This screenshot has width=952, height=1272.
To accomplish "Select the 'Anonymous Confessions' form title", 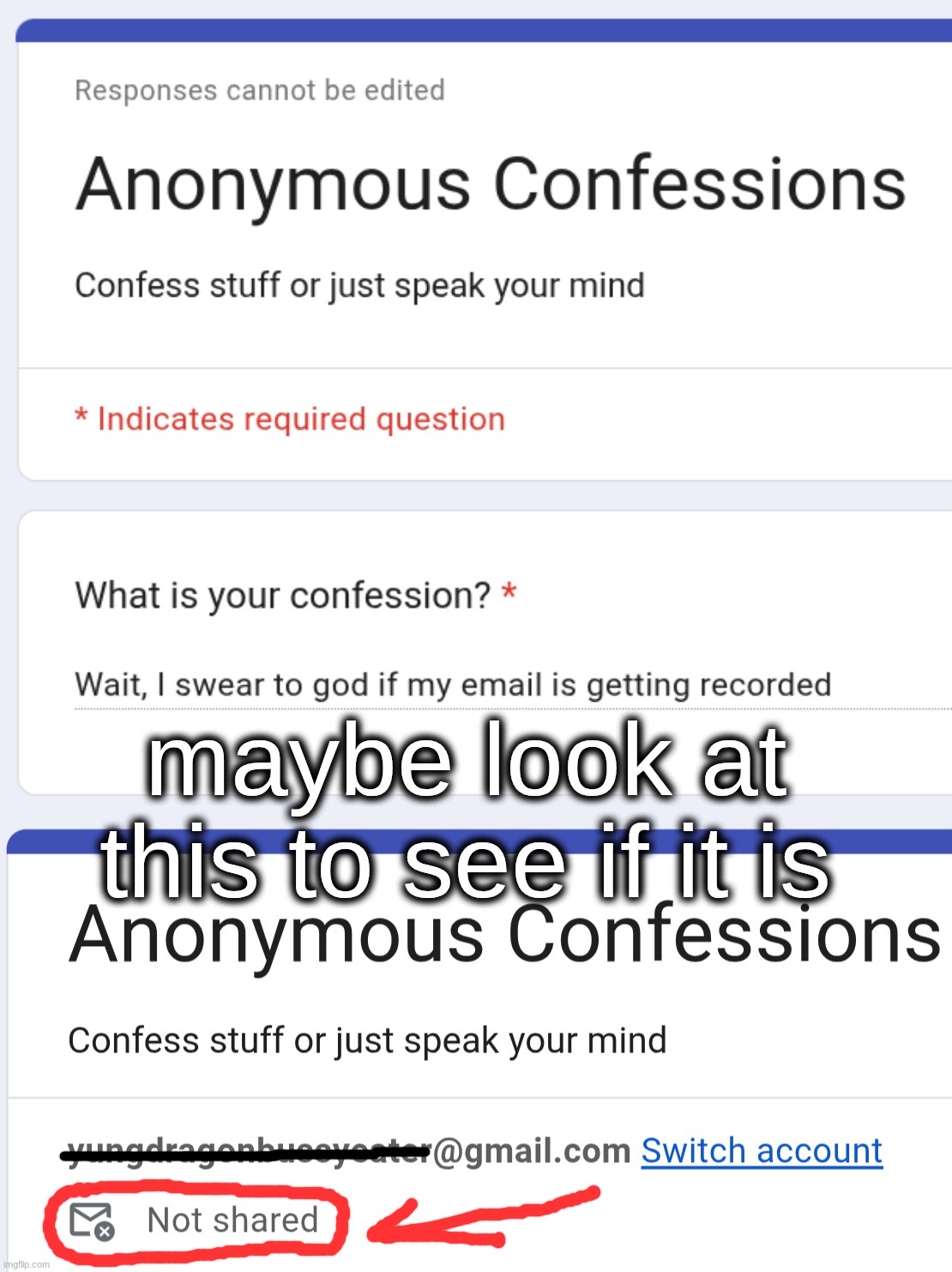I will pyautogui.click(x=489, y=183).
